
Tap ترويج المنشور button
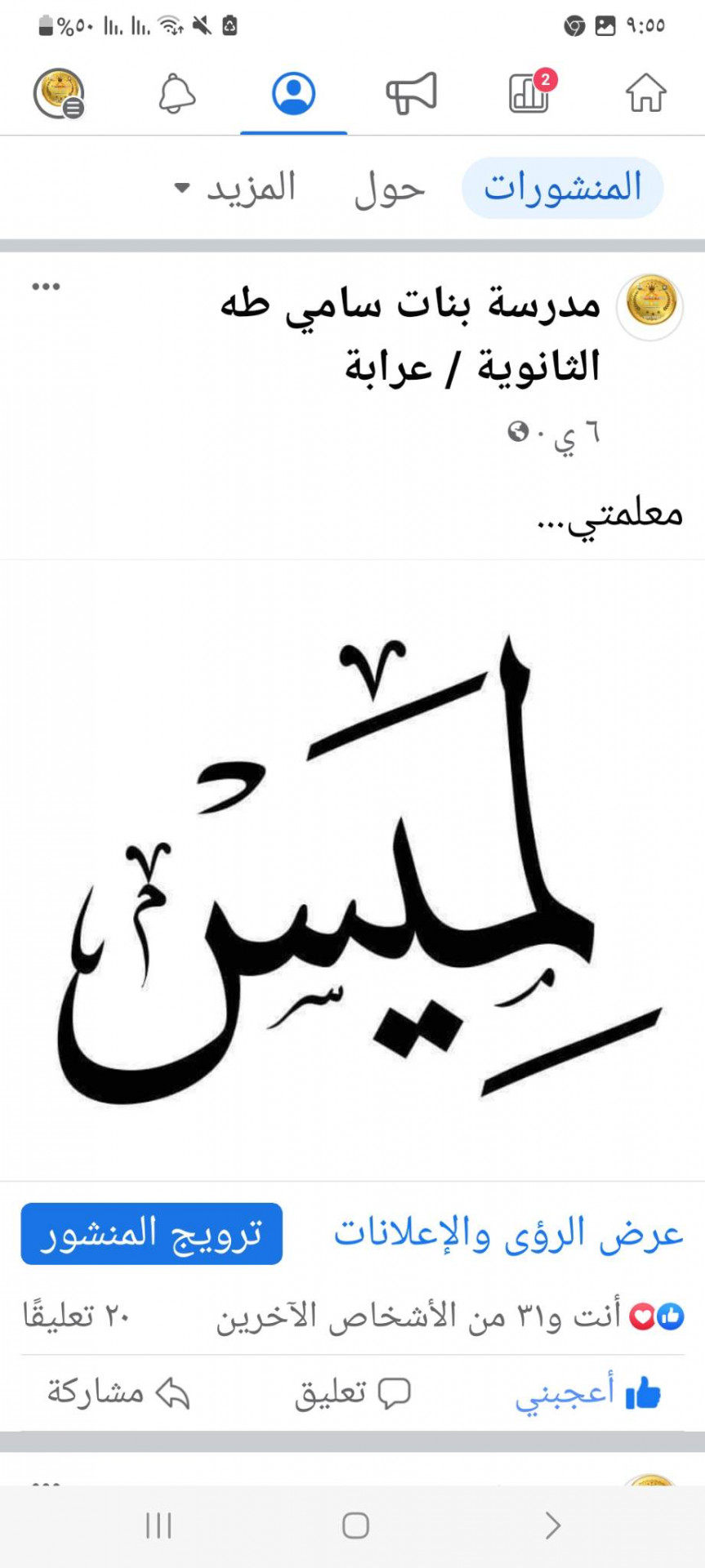click(152, 1233)
